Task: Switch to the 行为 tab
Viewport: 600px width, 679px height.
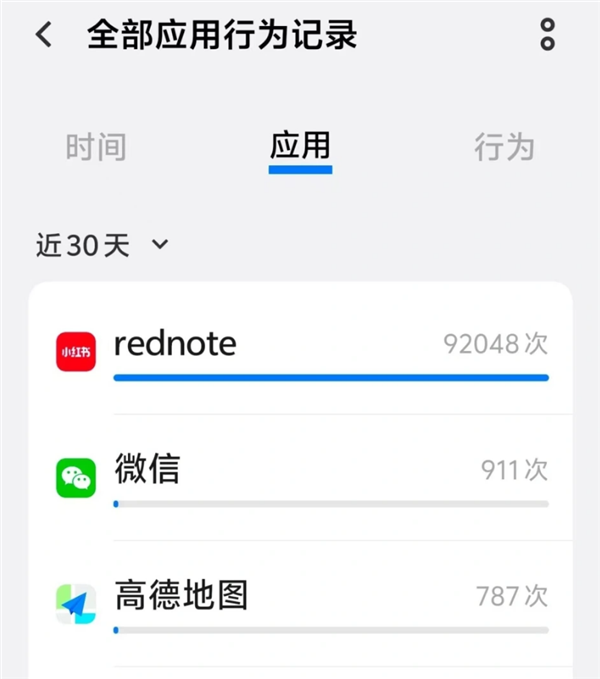Action: (x=504, y=147)
